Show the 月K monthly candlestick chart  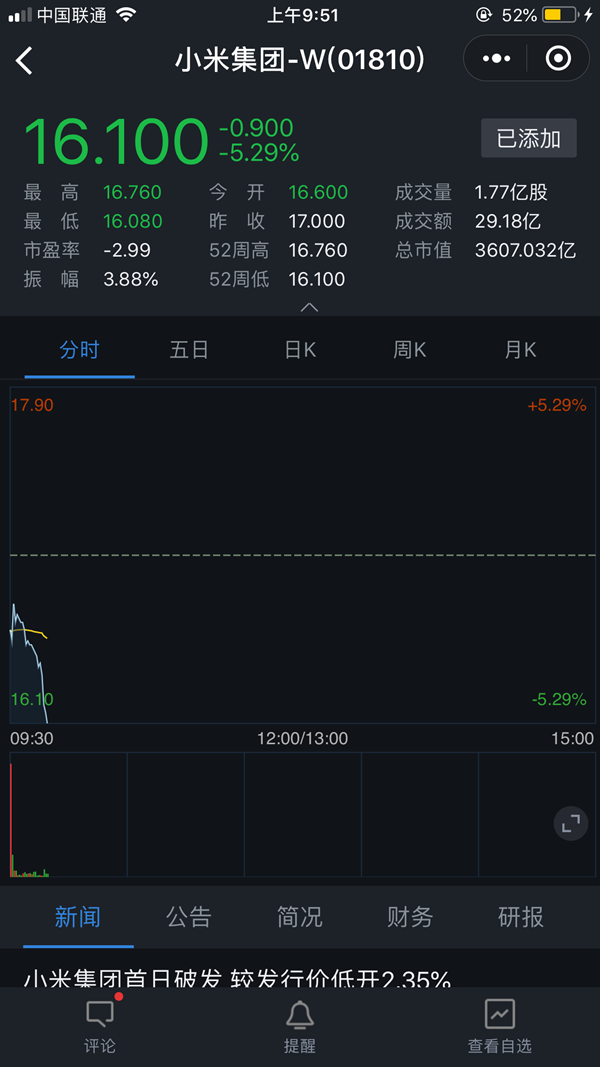pos(520,350)
